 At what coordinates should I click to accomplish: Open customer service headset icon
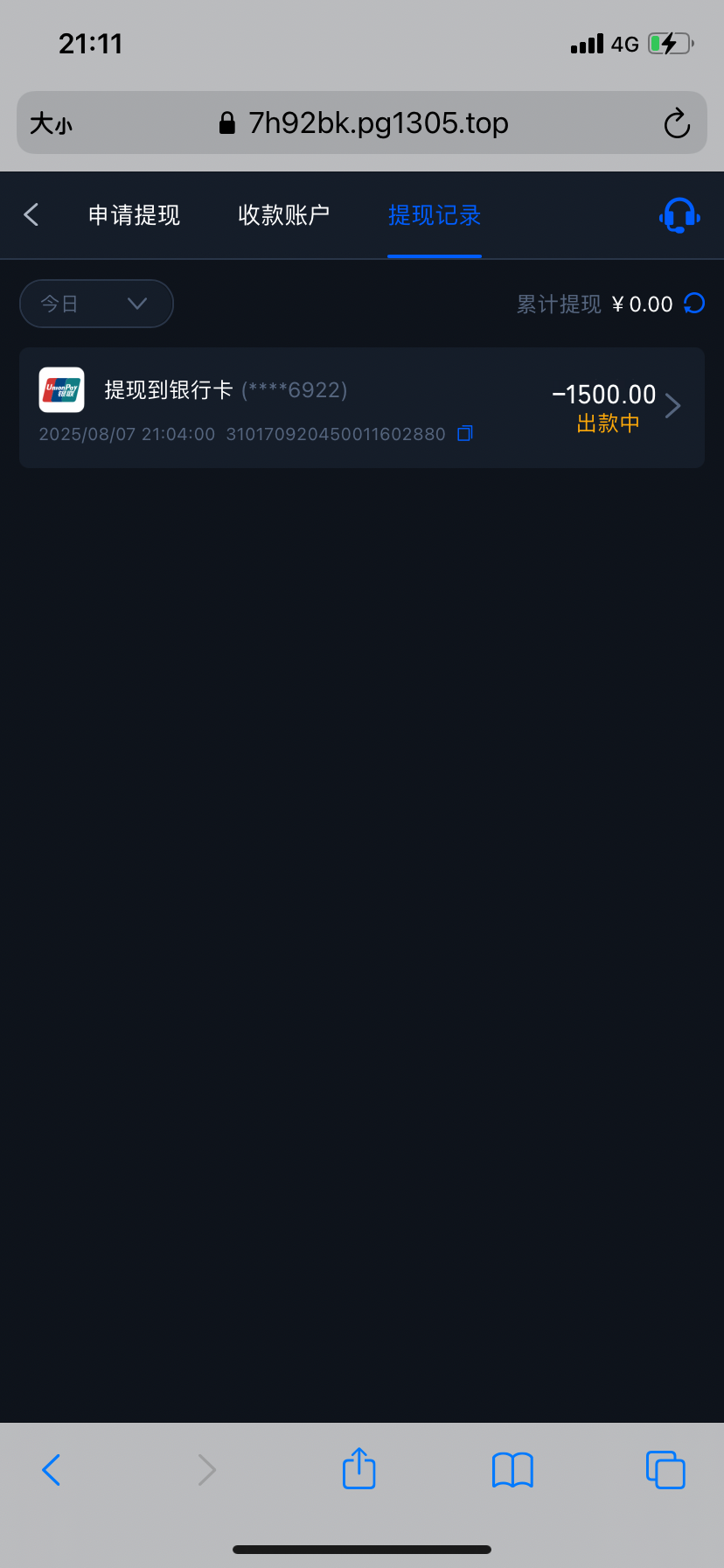679,215
